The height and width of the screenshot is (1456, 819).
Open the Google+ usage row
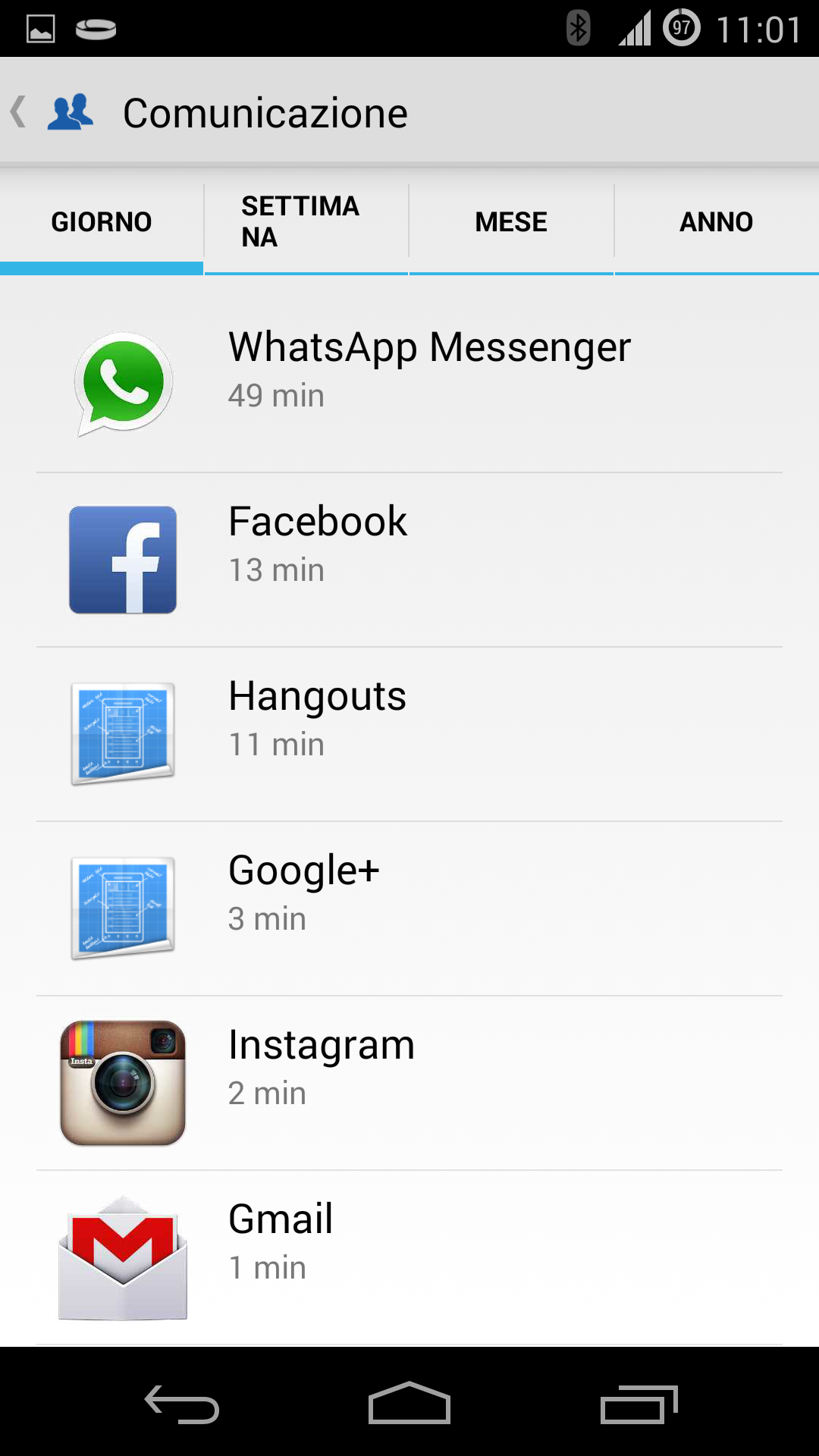409,909
